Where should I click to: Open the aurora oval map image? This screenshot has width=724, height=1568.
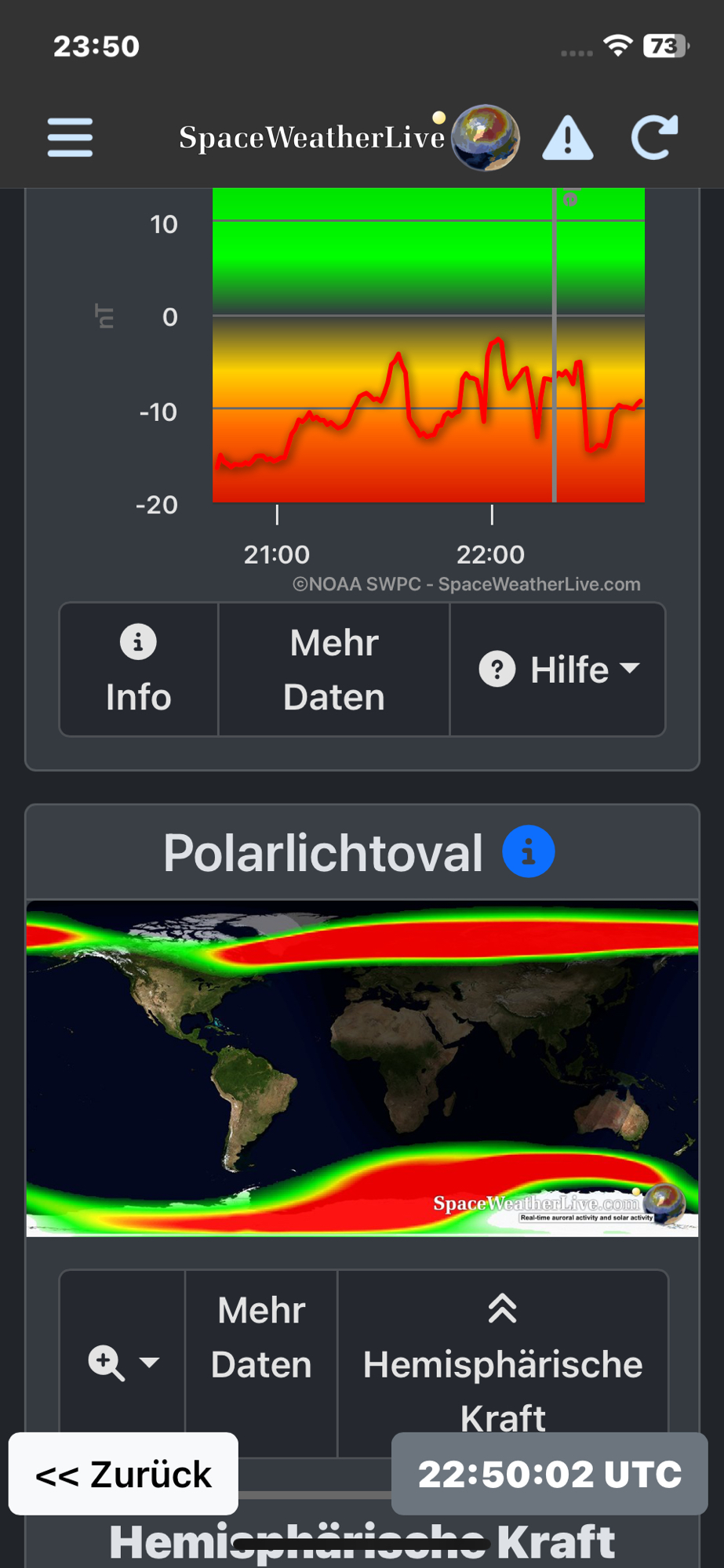362,1068
